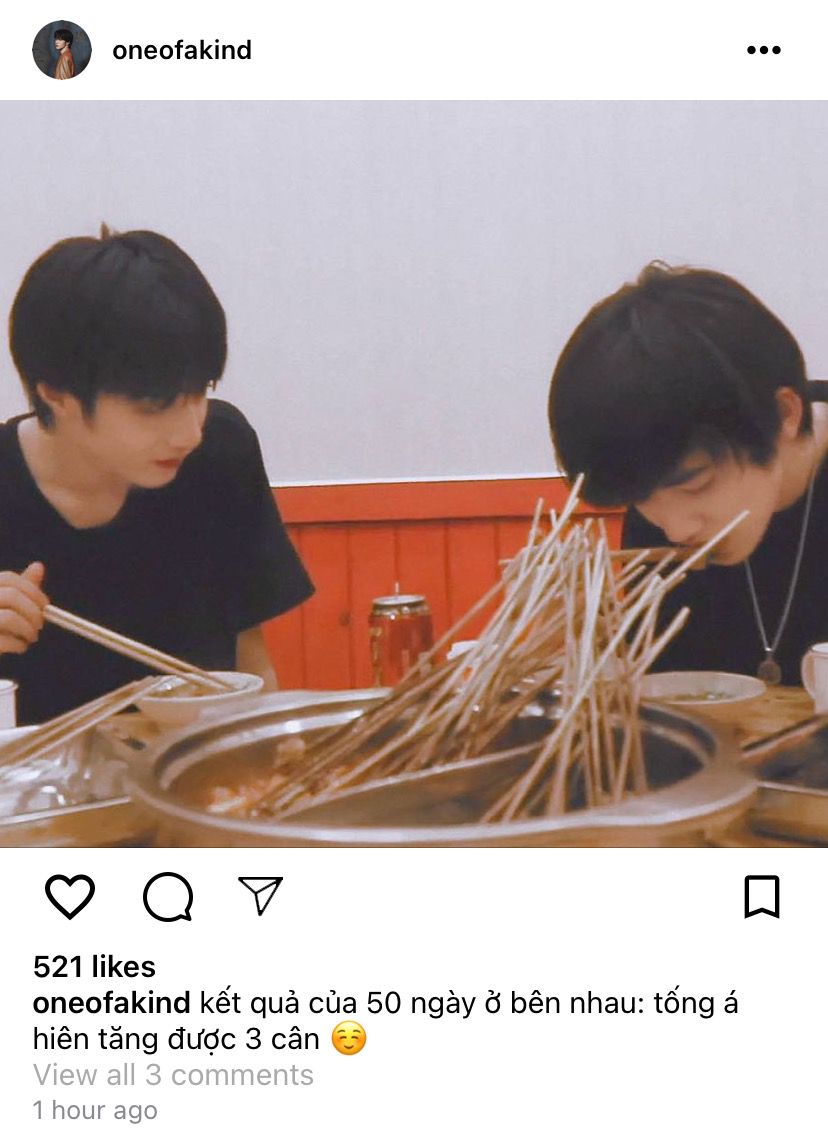Image resolution: width=828 pixels, height=1148 pixels.
Task: Open the post photo
Action: (414, 474)
